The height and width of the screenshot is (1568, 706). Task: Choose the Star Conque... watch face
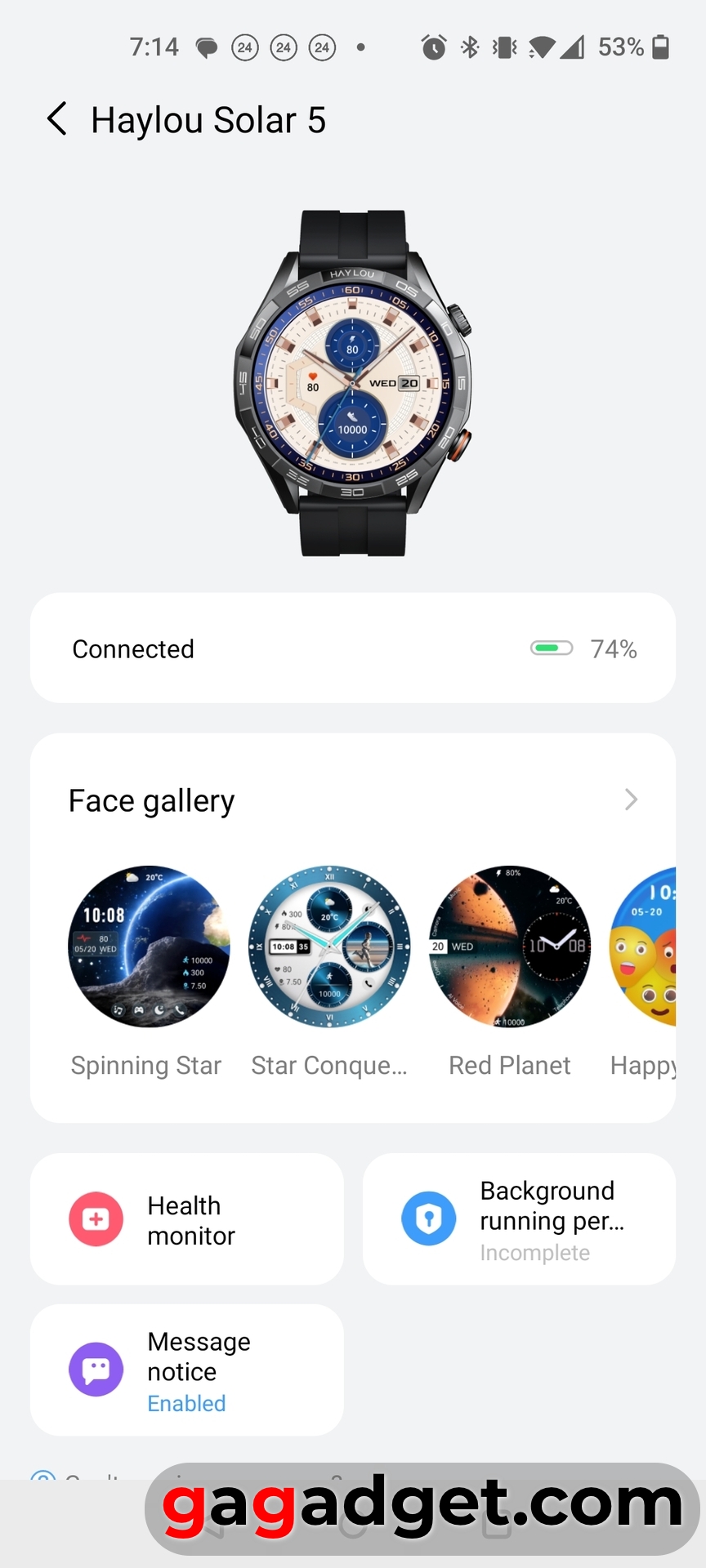click(x=329, y=947)
